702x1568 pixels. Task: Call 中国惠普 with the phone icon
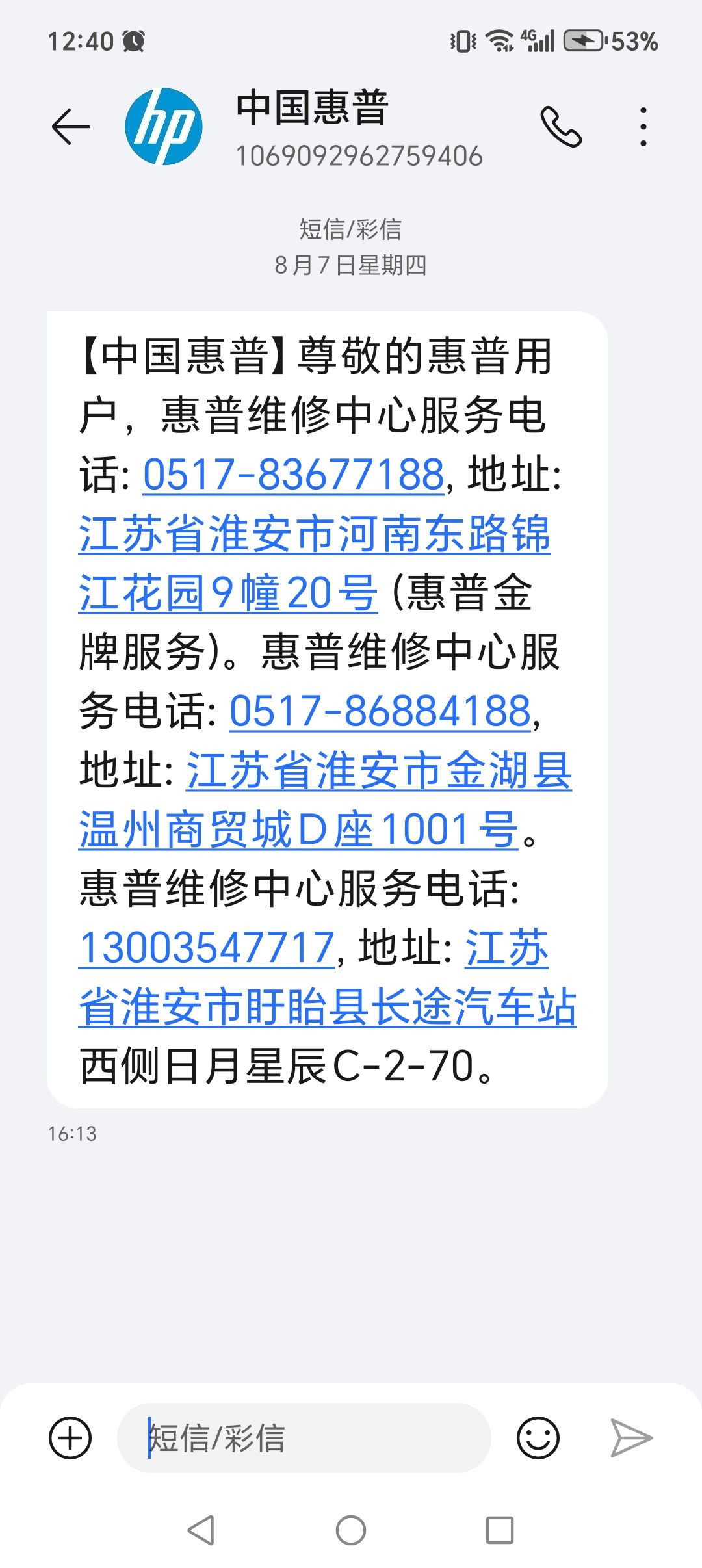pos(561,126)
